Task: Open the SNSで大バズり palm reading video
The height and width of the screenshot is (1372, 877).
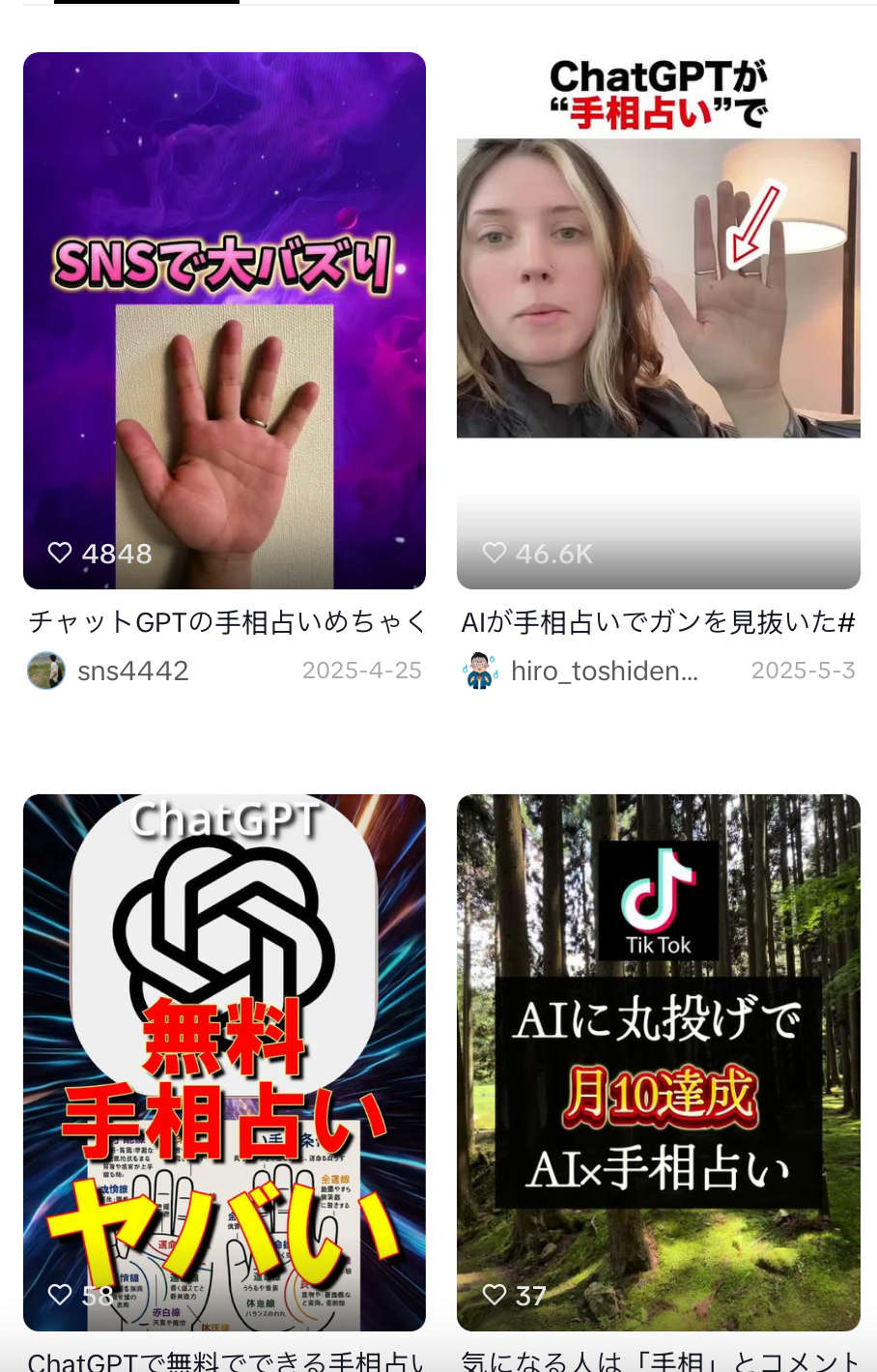Action: (224, 319)
